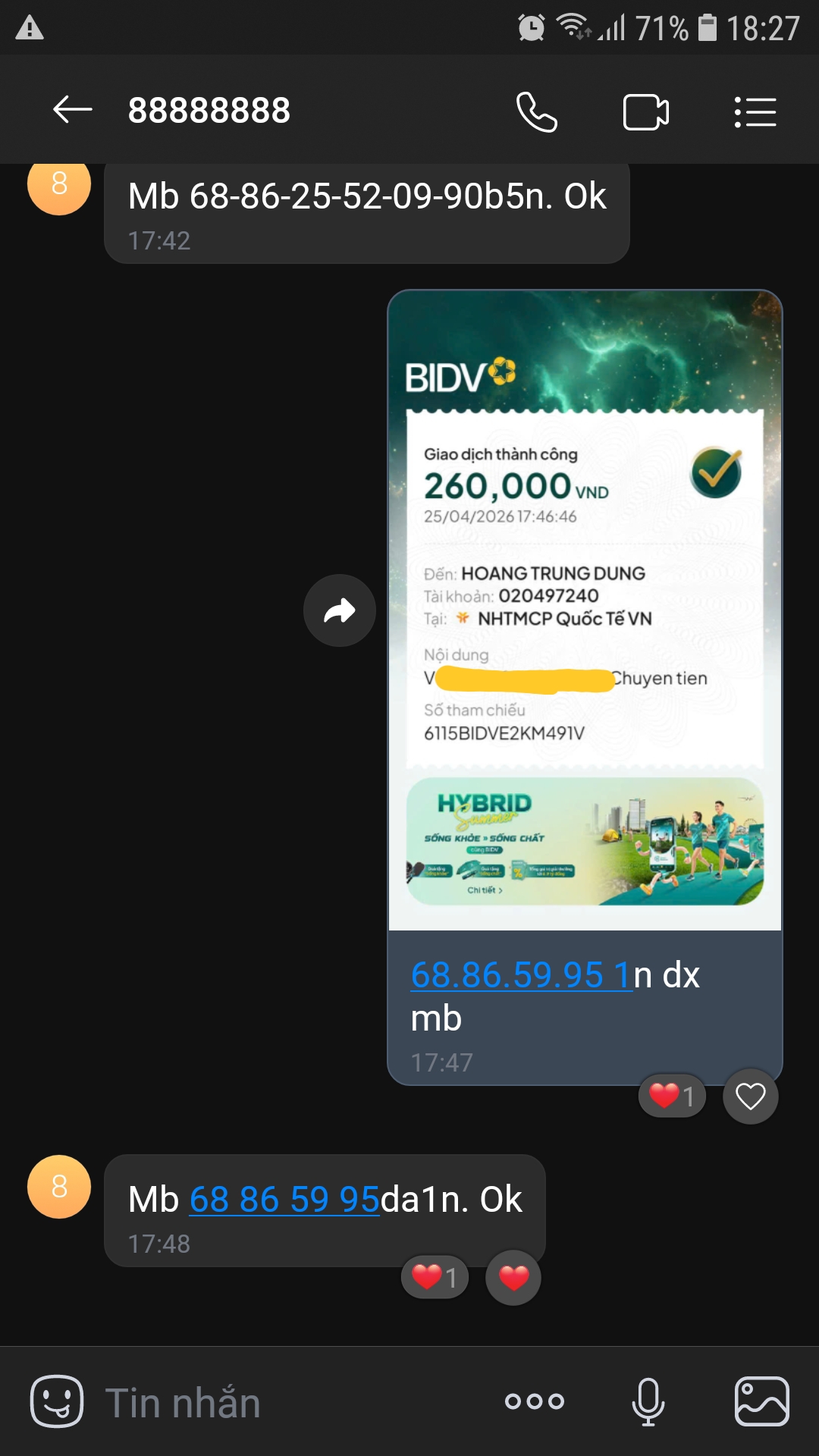Viewport: 819px width, 1456px height.
Task: Start a video call with 88888888
Action: pos(646,112)
